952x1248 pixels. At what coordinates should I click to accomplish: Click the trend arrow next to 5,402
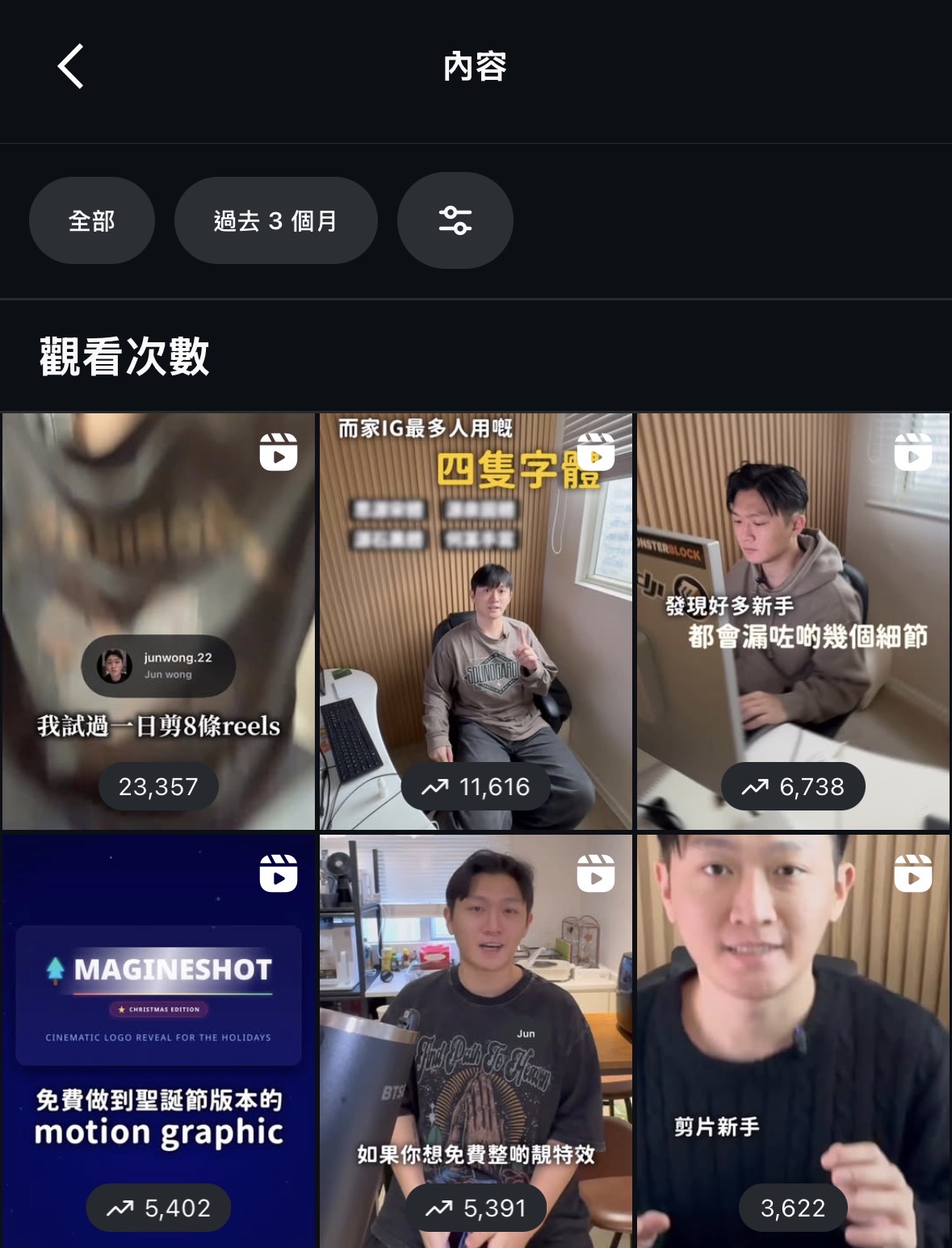pyautogui.click(x=119, y=1208)
